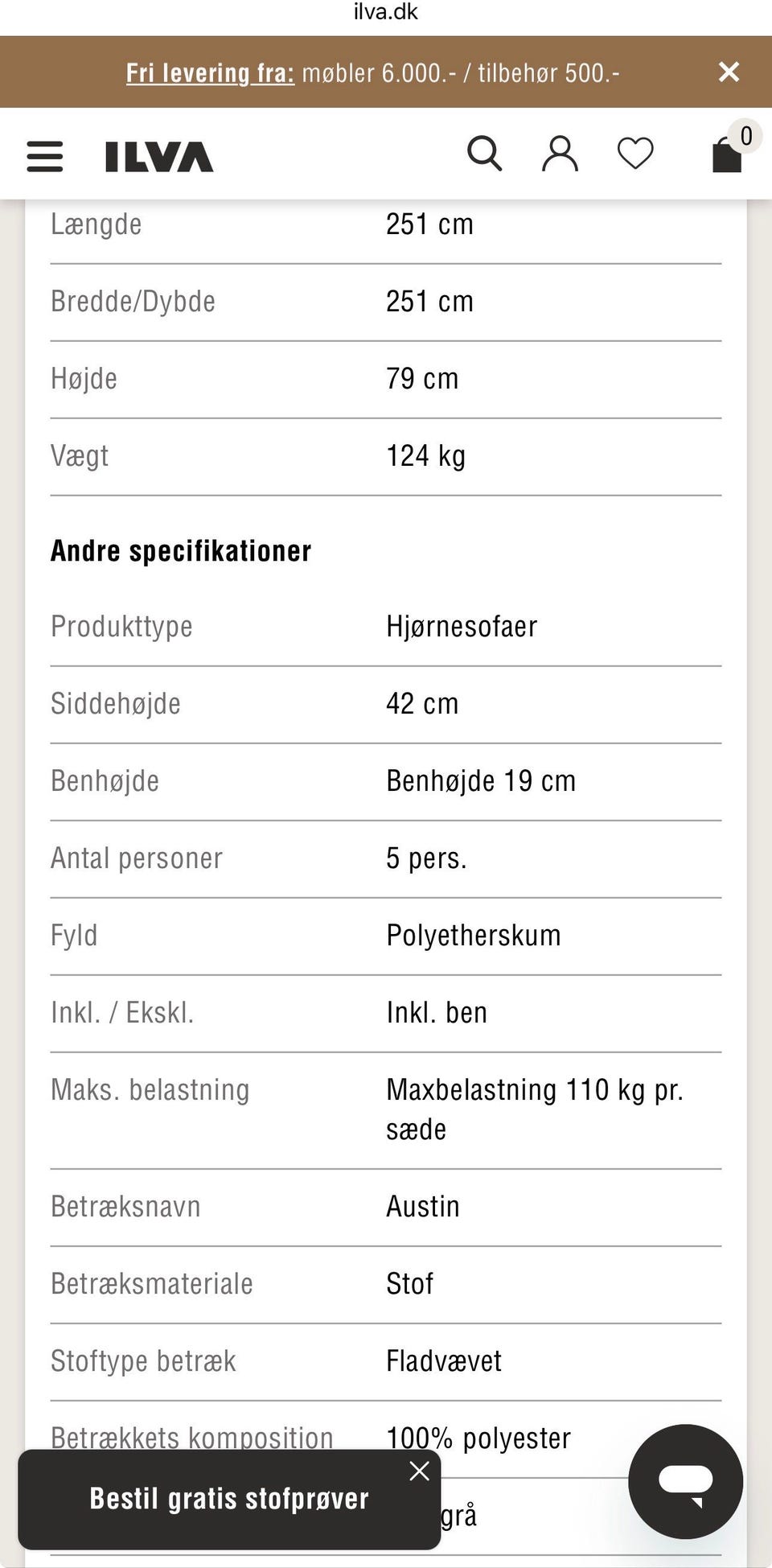Select the Produkttype specification label
The height and width of the screenshot is (1568, 772).
click(x=121, y=627)
